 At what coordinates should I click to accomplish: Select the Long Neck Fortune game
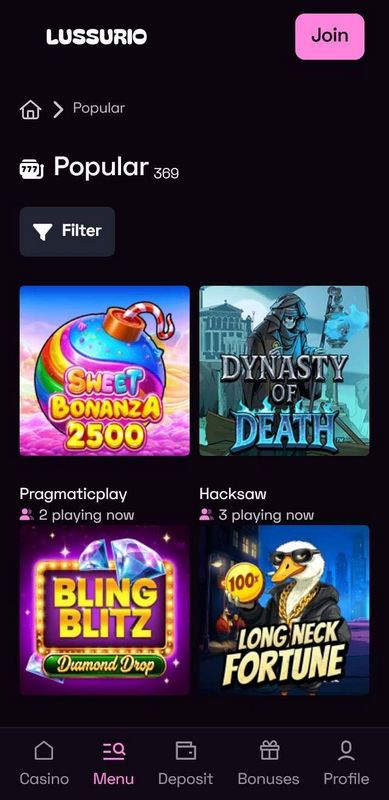(x=284, y=610)
